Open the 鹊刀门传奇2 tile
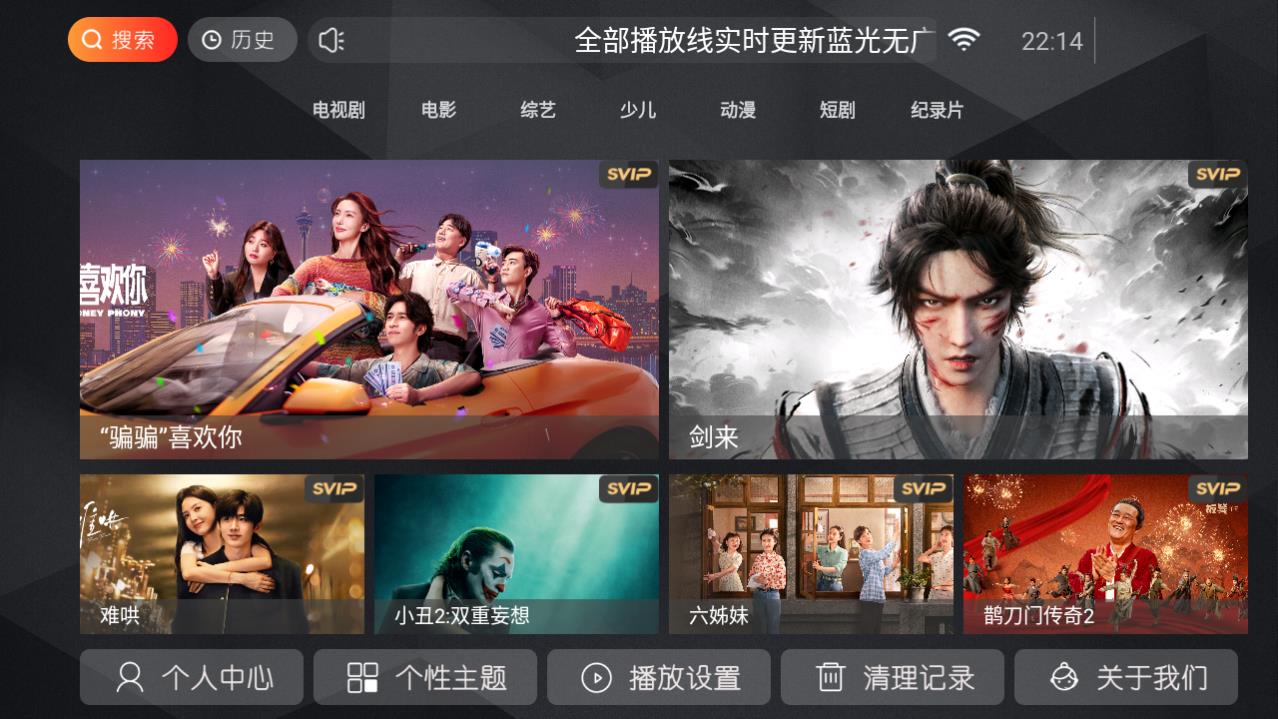 [1105, 553]
